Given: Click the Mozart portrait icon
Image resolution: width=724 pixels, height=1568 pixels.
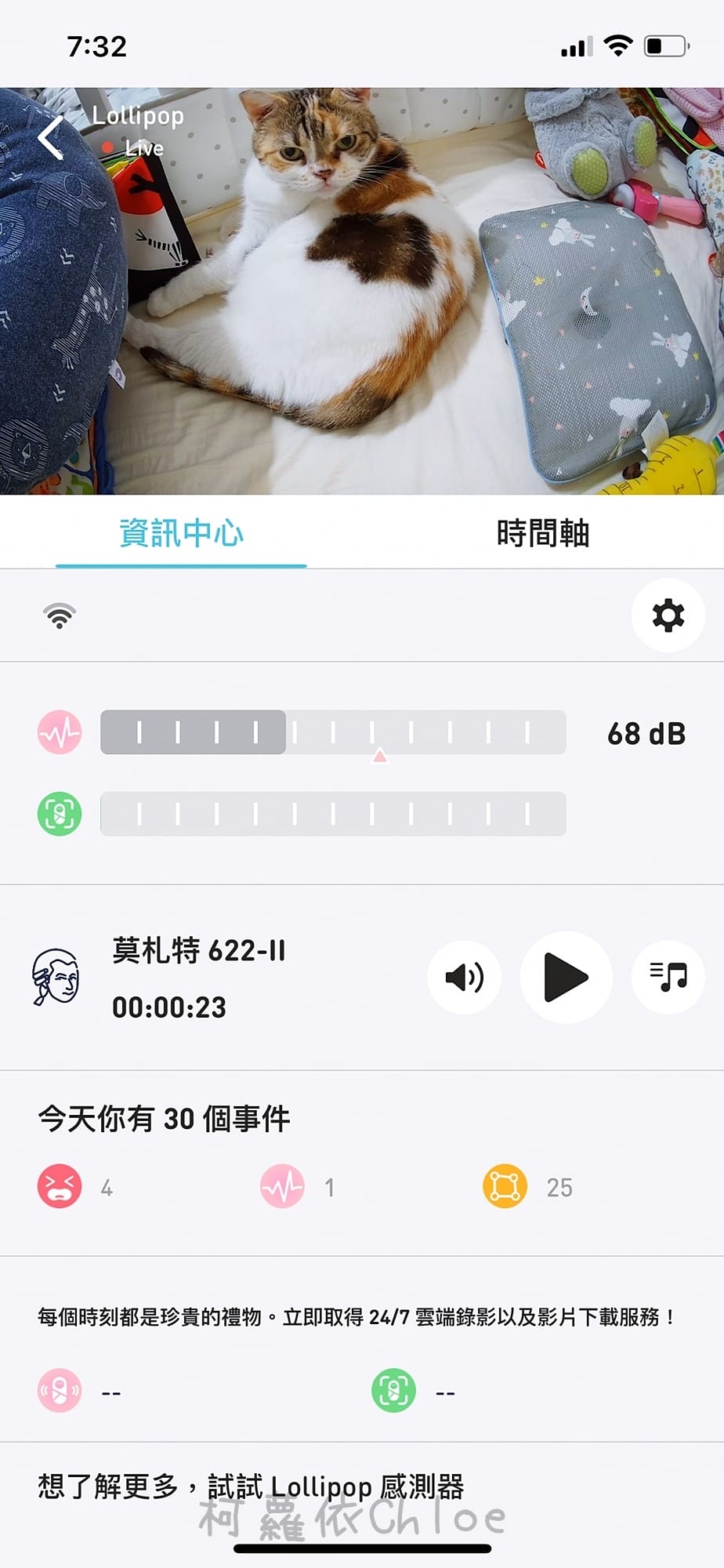Looking at the screenshot, I should click(56, 977).
